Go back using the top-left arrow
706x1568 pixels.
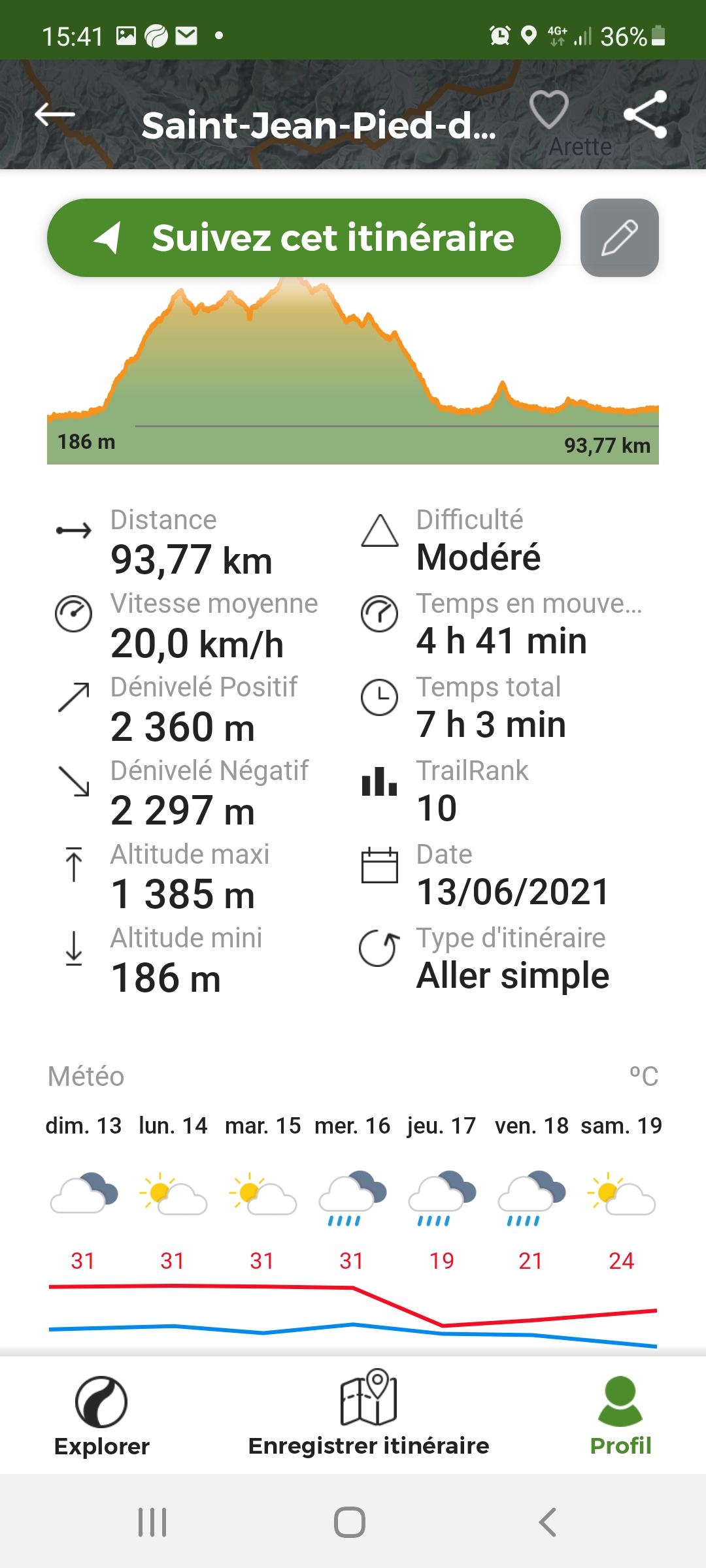pyautogui.click(x=55, y=115)
